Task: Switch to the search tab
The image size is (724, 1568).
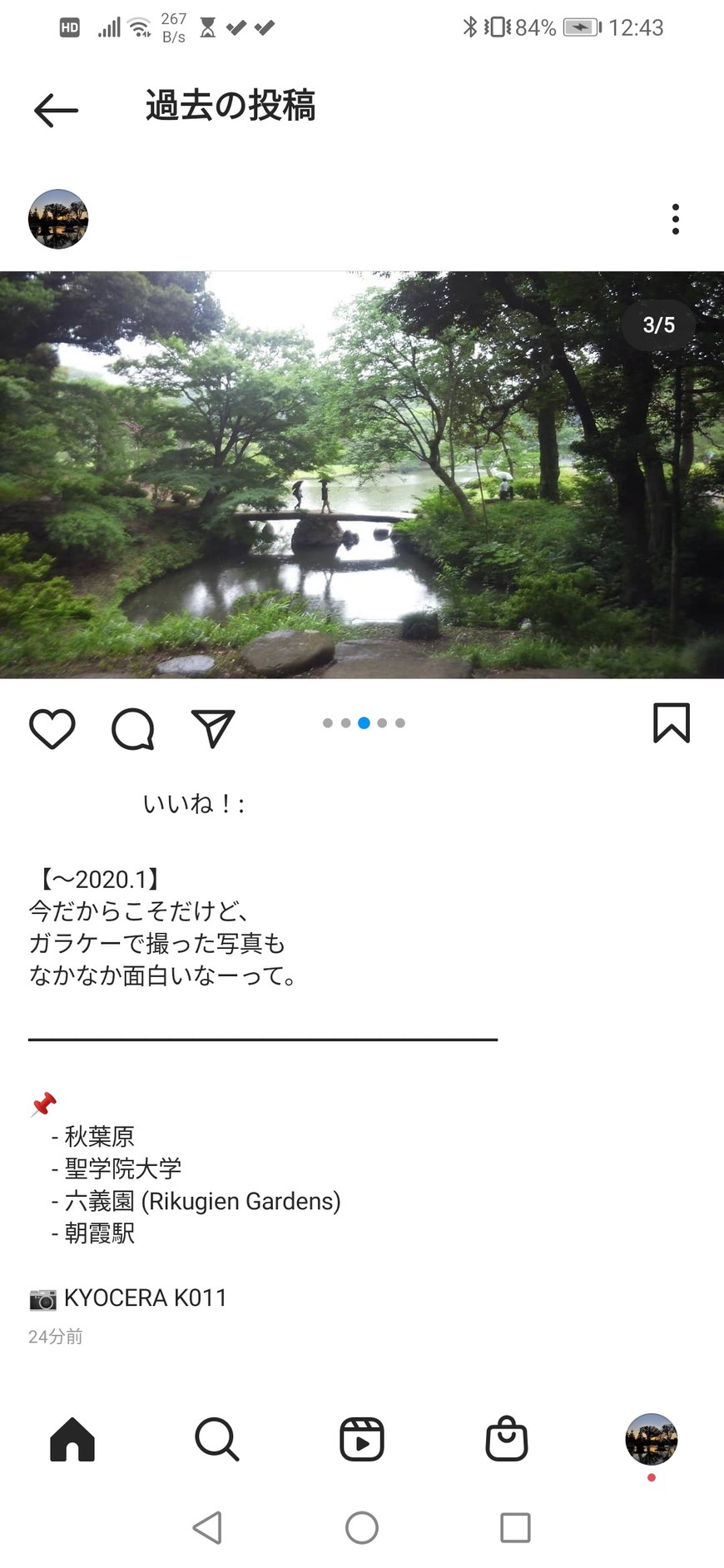Action: (217, 1439)
